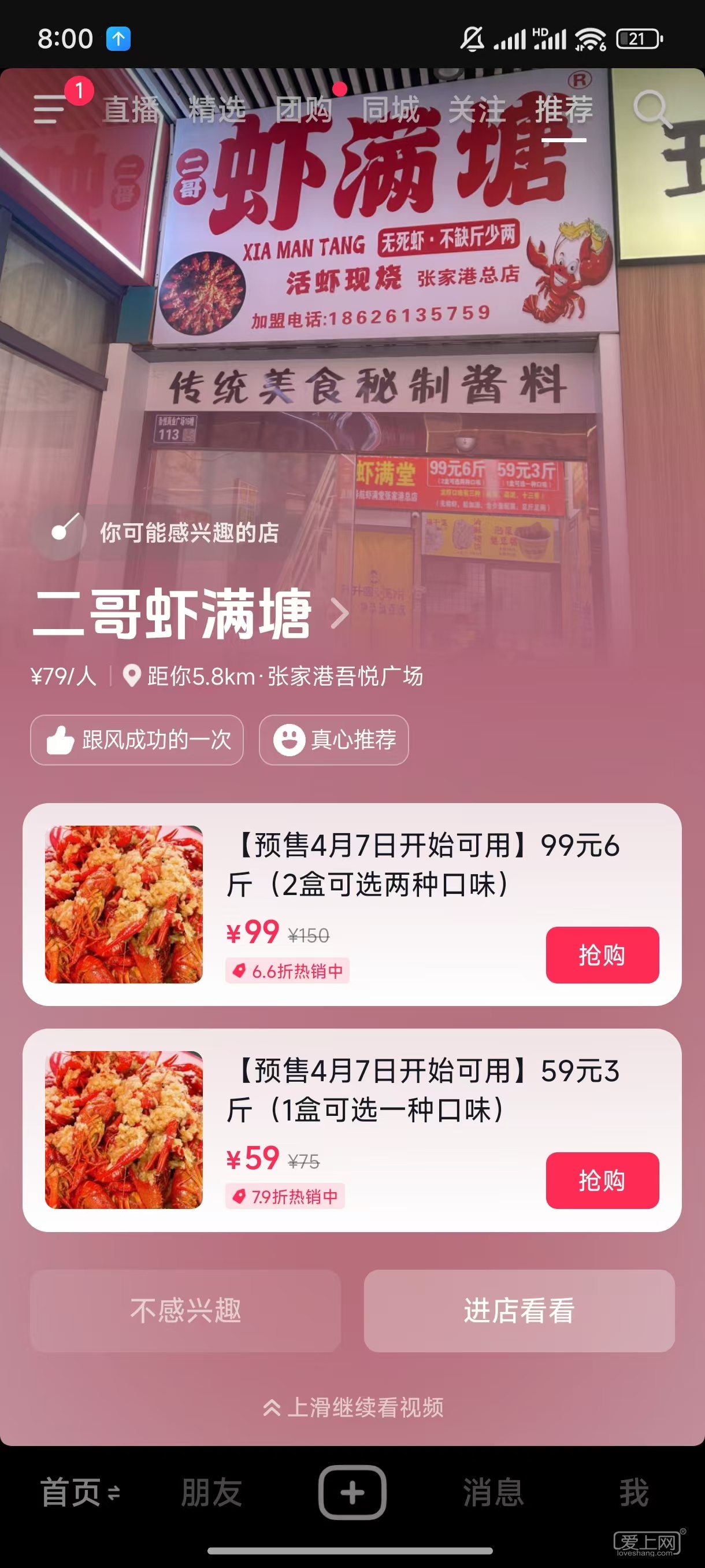705x1568 pixels.
Task: Switch to the 团购 tab
Action: (x=303, y=110)
